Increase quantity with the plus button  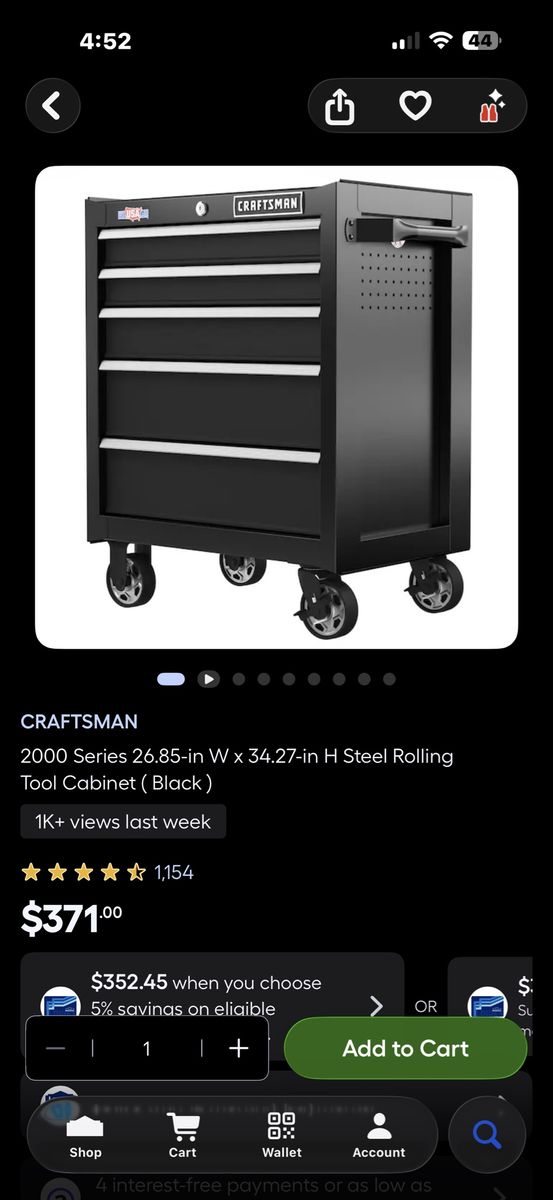(238, 1048)
